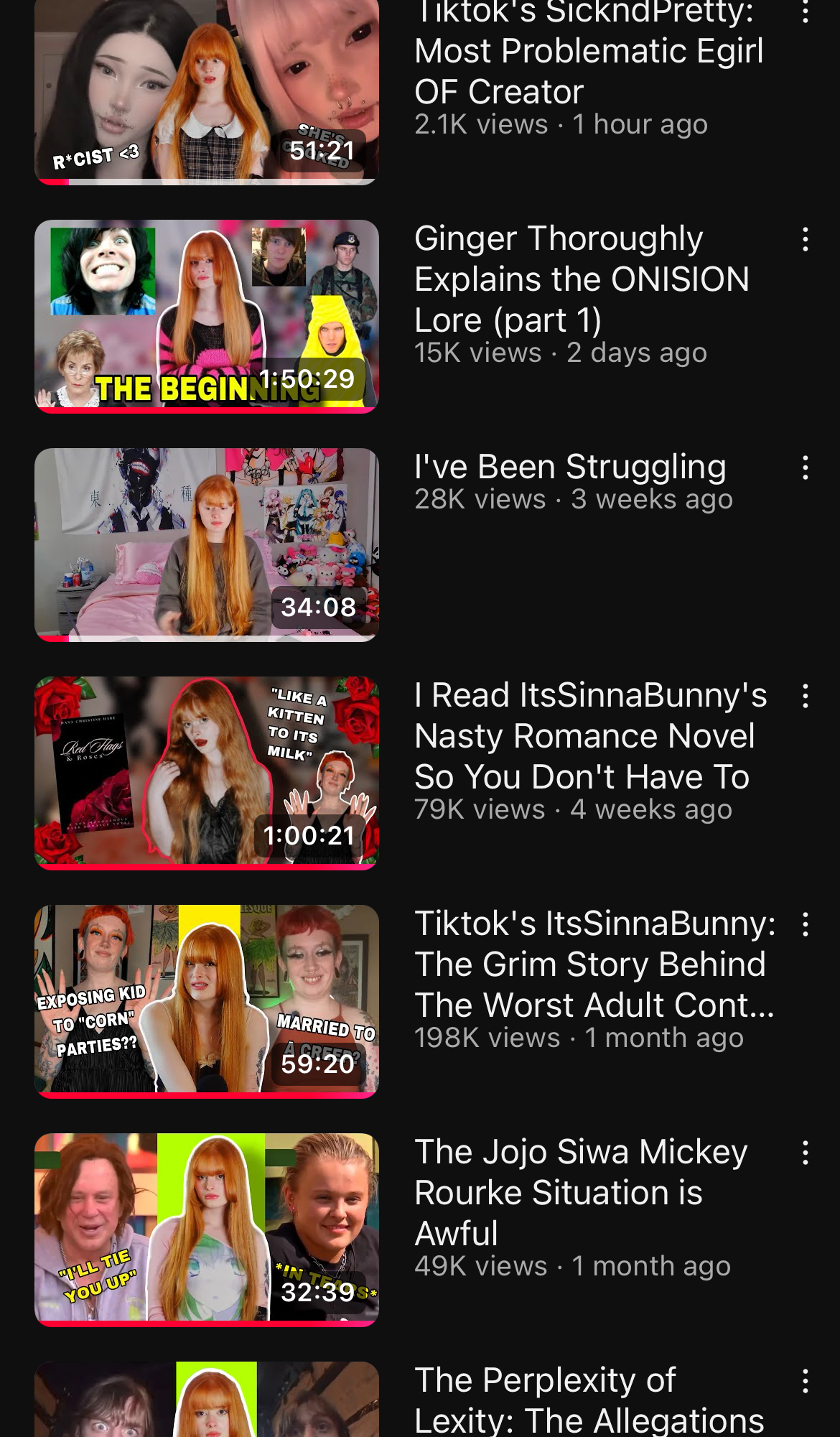The height and width of the screenshot is (1437, 840).
Task: Play Ginger Thoroughly Explains the ONISION Lore
Action: (x=207, y=317)
